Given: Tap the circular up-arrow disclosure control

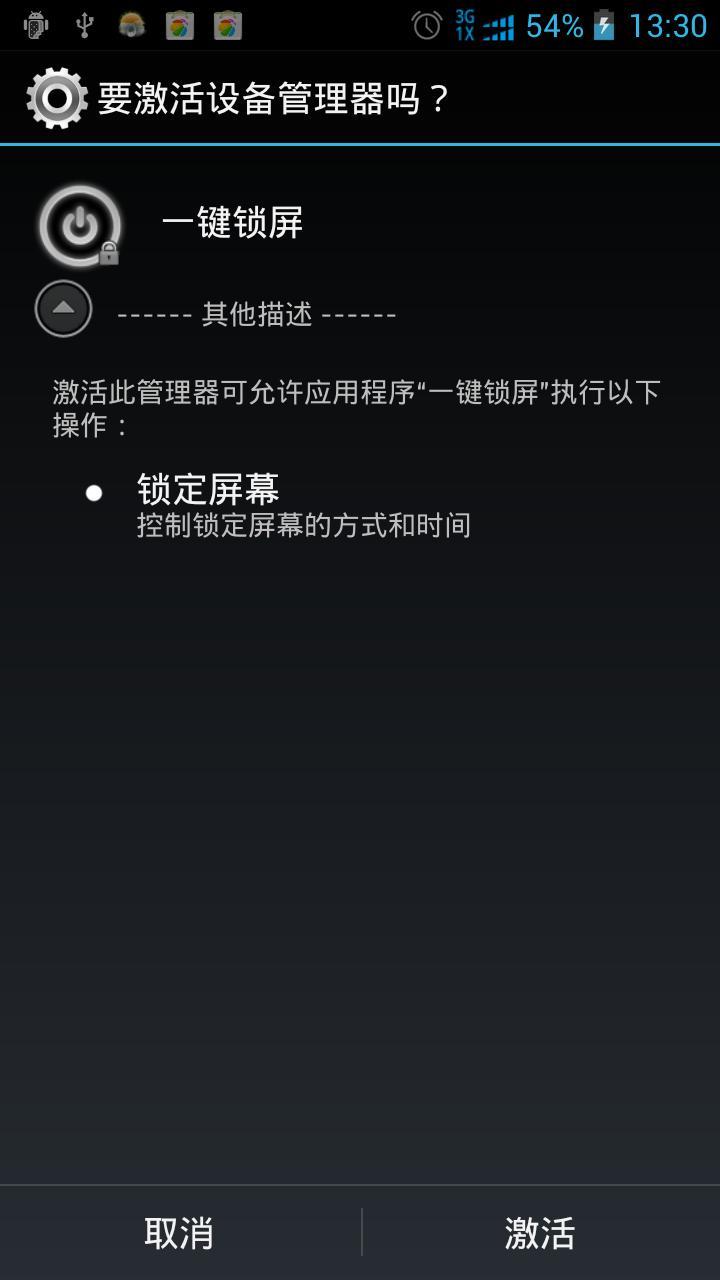Looking at the screenshot, I should (62, 307).
